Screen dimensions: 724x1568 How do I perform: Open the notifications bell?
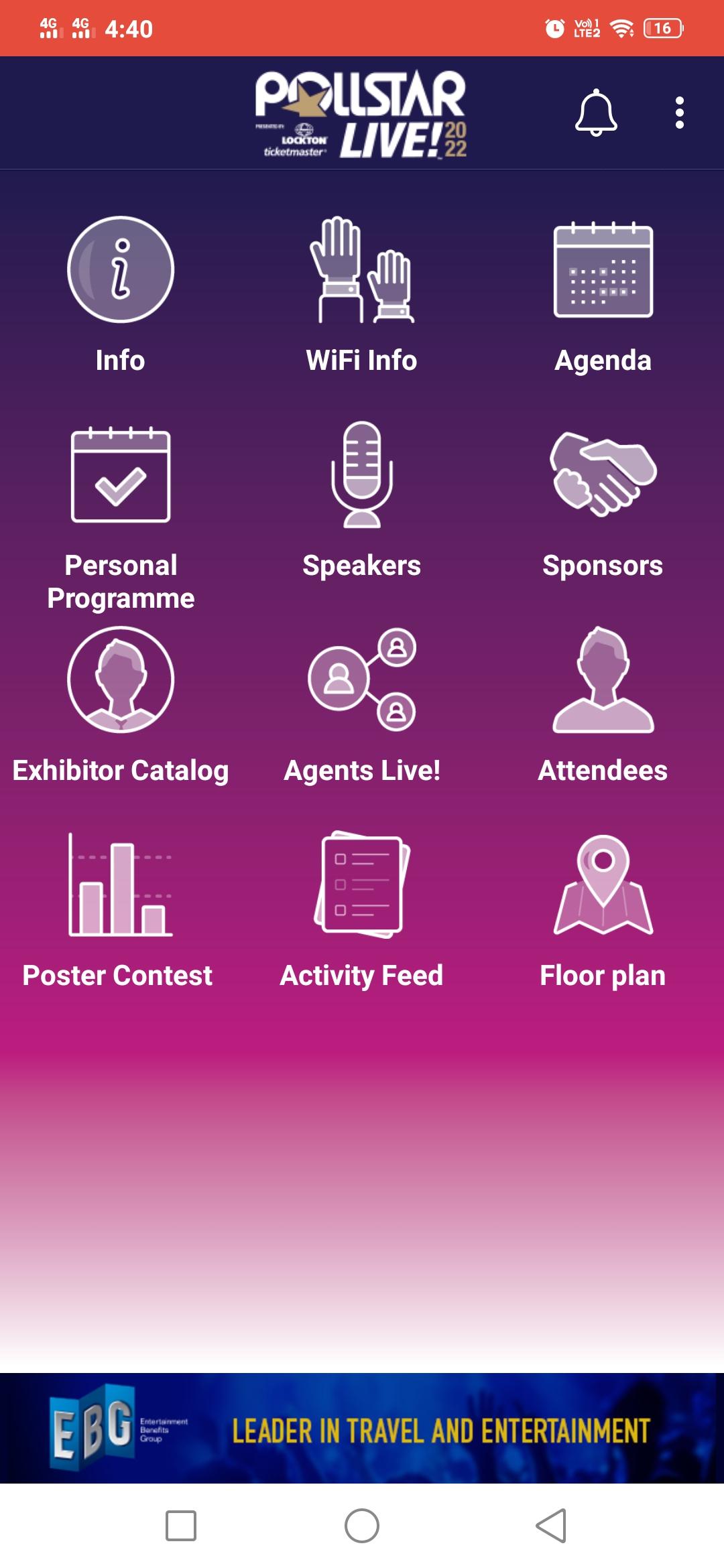(595, 112)
